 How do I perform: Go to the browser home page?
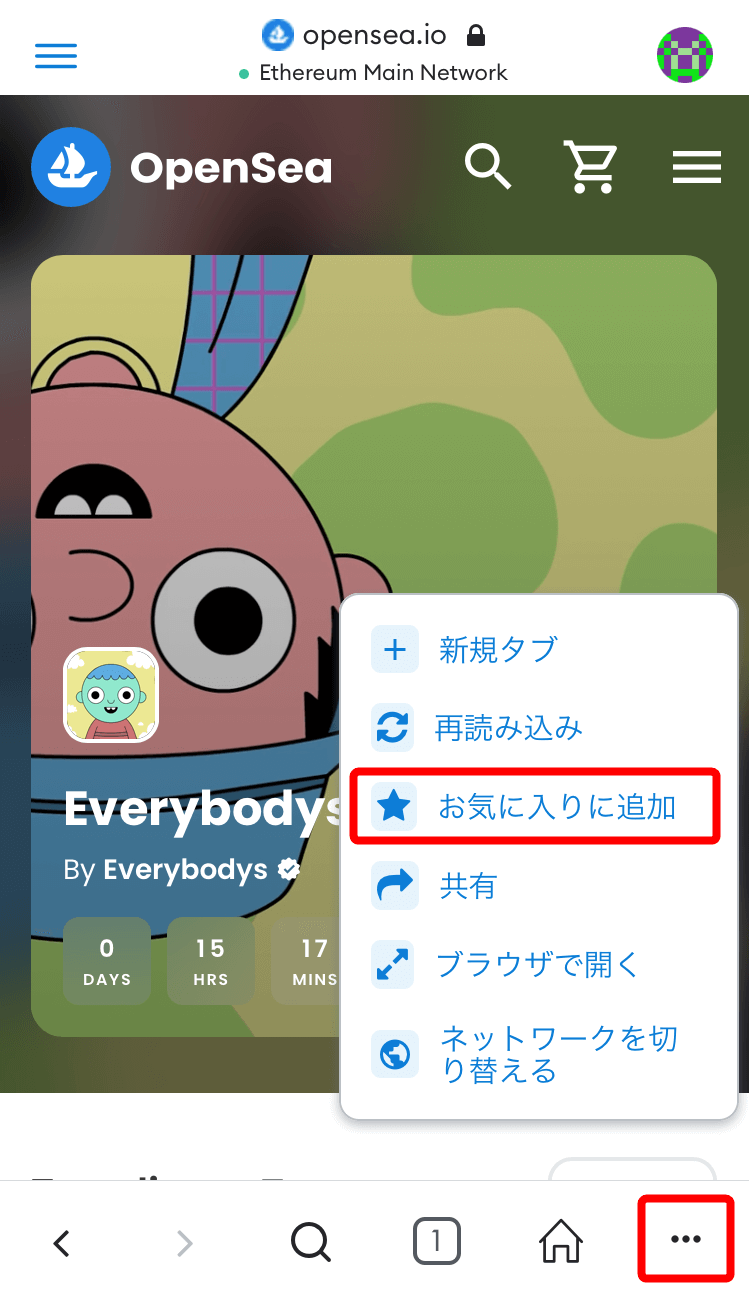tap(561, 1242)
